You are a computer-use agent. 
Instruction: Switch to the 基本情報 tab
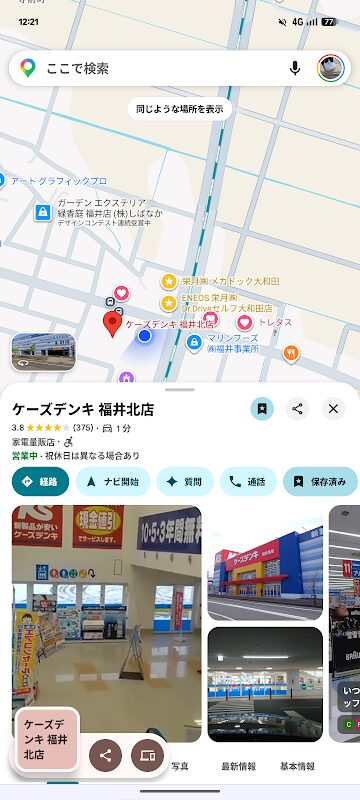[x=297, y=766]
